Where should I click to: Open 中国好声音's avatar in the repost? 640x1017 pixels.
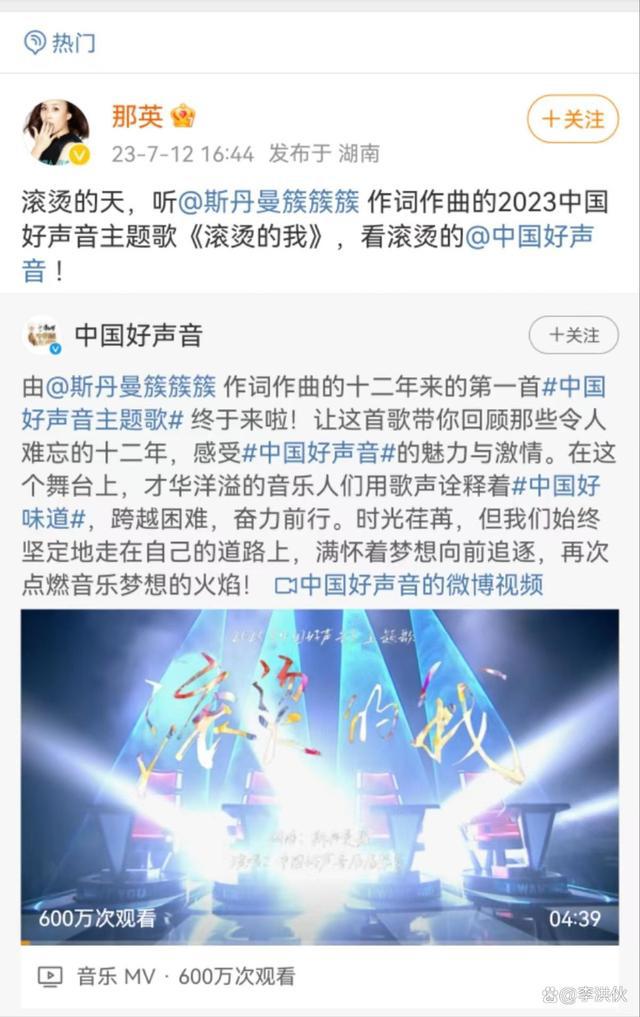pyautogui.click(x=42, y=335)
